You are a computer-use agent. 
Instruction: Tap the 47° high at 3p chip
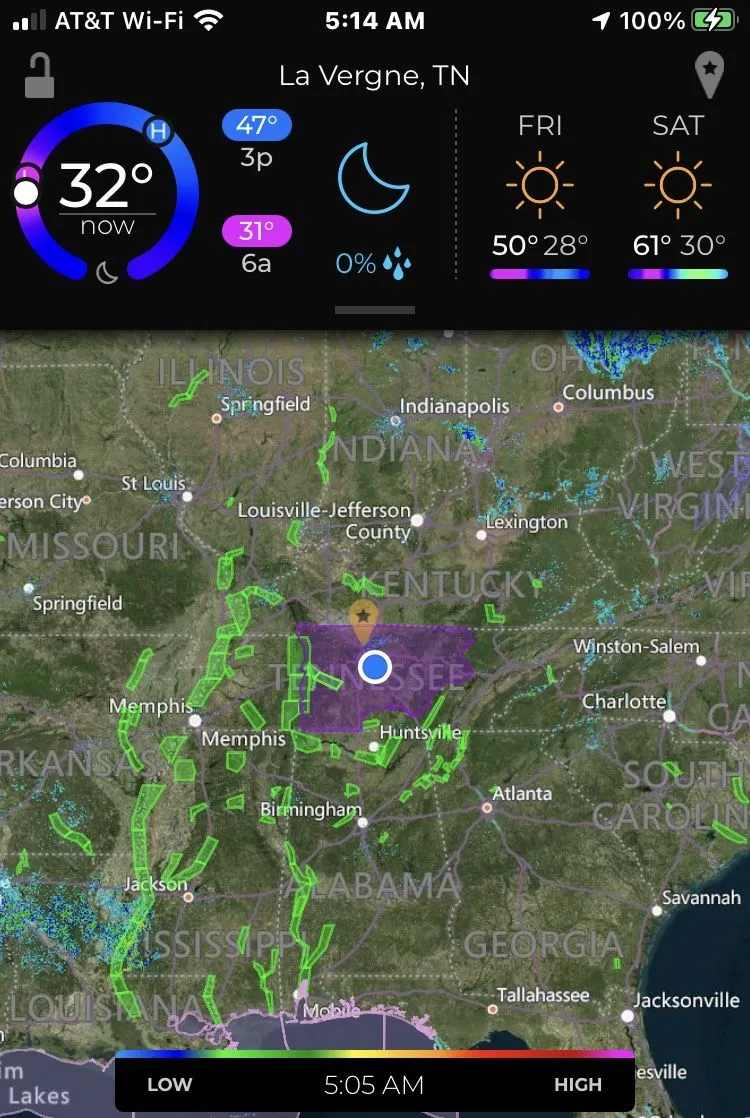click(257, 126)
